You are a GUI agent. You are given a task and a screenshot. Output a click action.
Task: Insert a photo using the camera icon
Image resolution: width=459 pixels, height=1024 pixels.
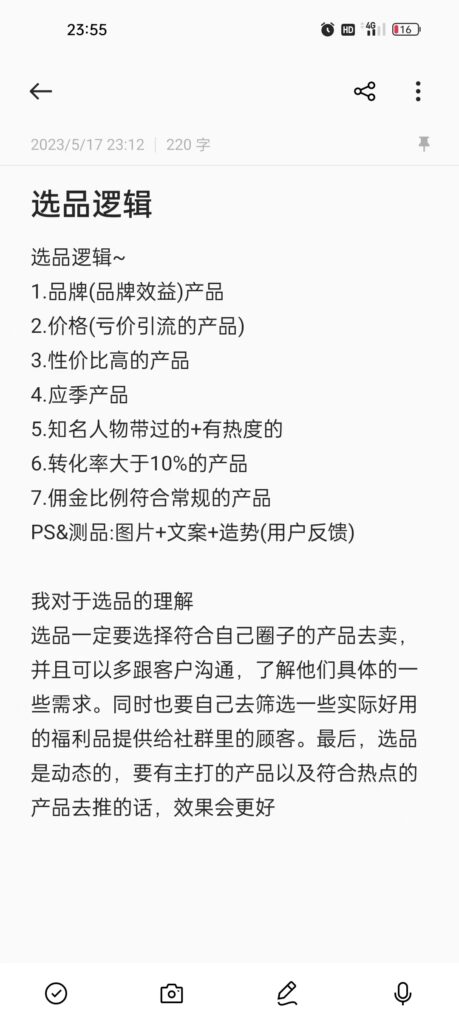171,993
